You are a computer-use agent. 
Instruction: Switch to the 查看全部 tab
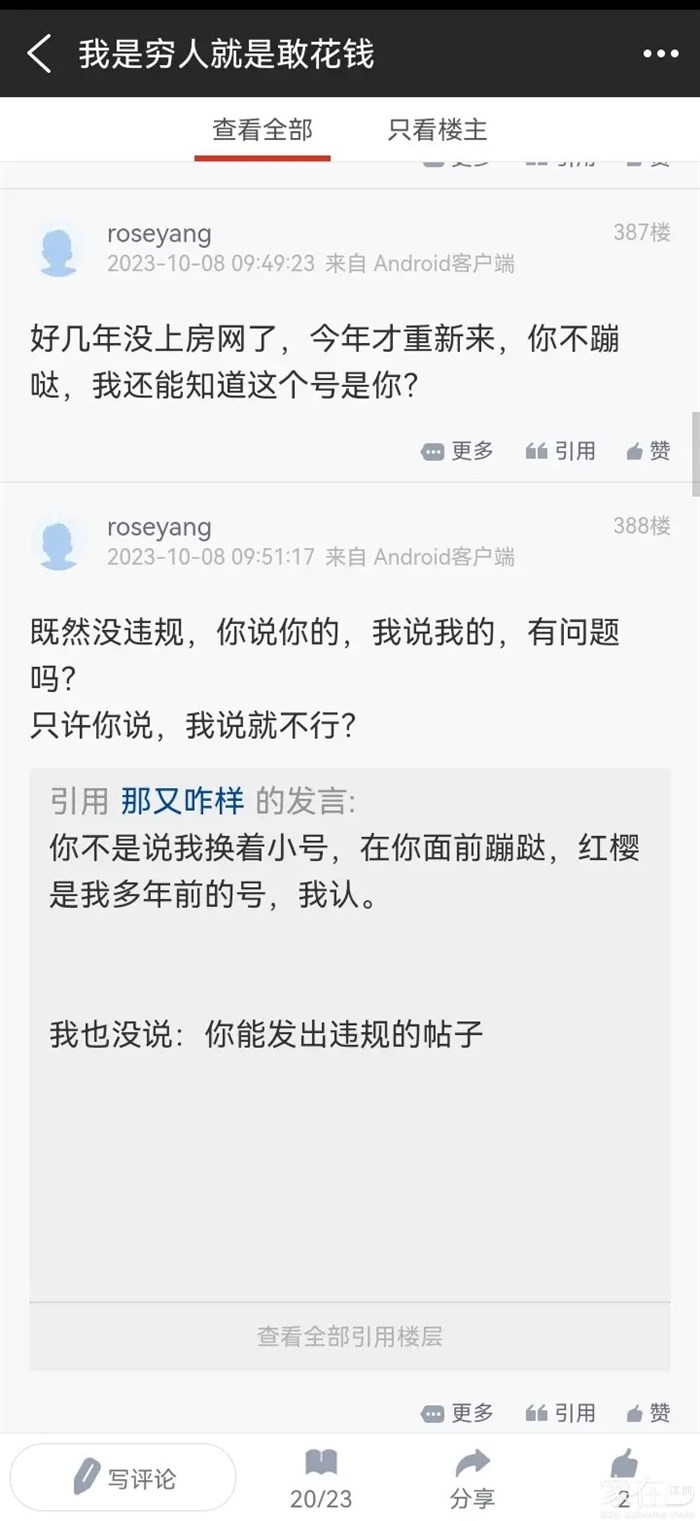262,130
